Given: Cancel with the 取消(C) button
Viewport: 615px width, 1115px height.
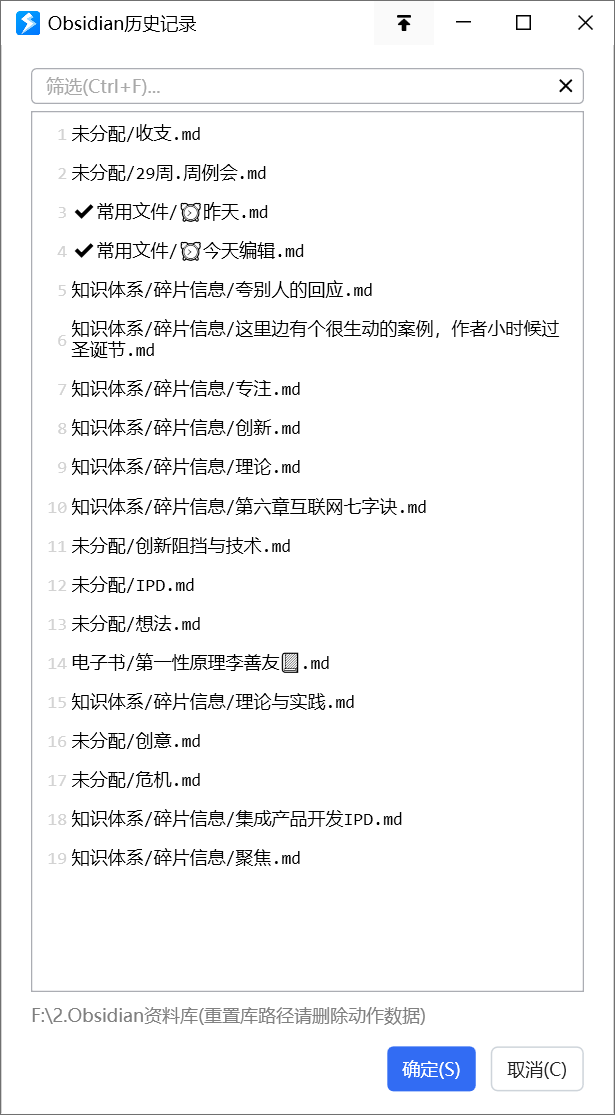Looking at the screenshot, I should pyautogui.click(x=537, y=1069).
